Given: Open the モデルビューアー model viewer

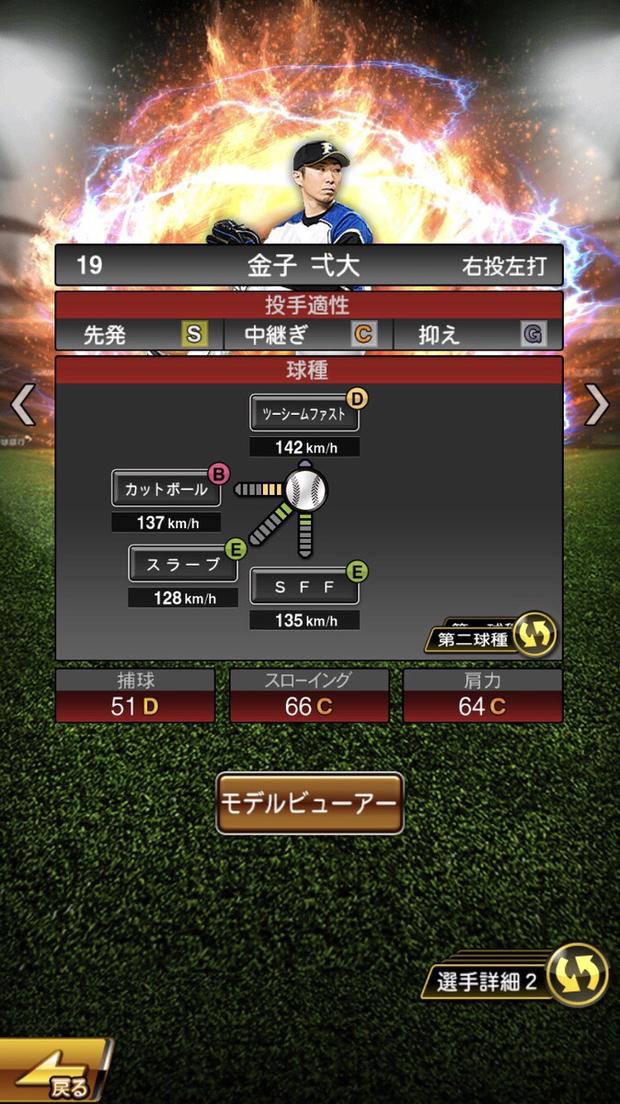Looking at the screenshot, I should (x=310, y=803).
